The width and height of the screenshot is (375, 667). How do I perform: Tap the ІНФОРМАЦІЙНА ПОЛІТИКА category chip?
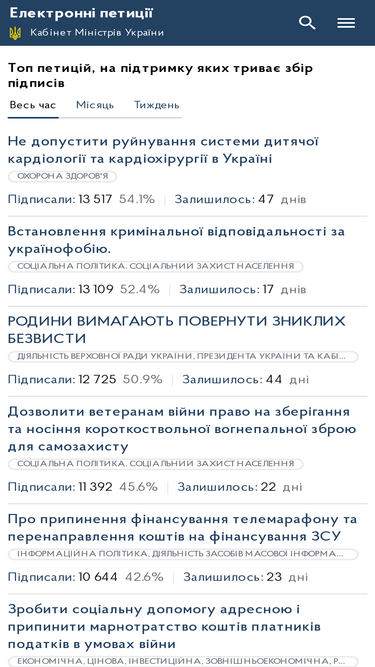tap(183, 554)
